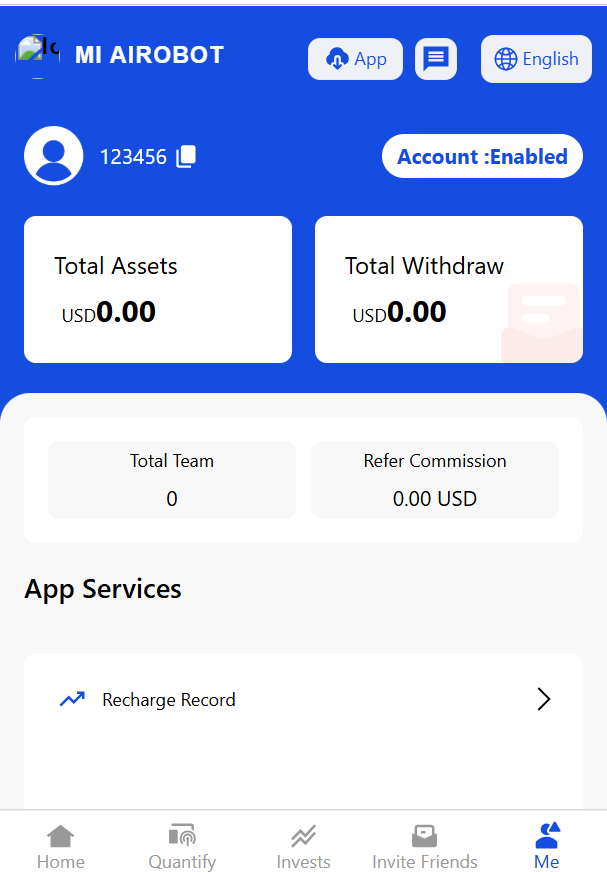Go to the Invests tab

click(303, 846)
